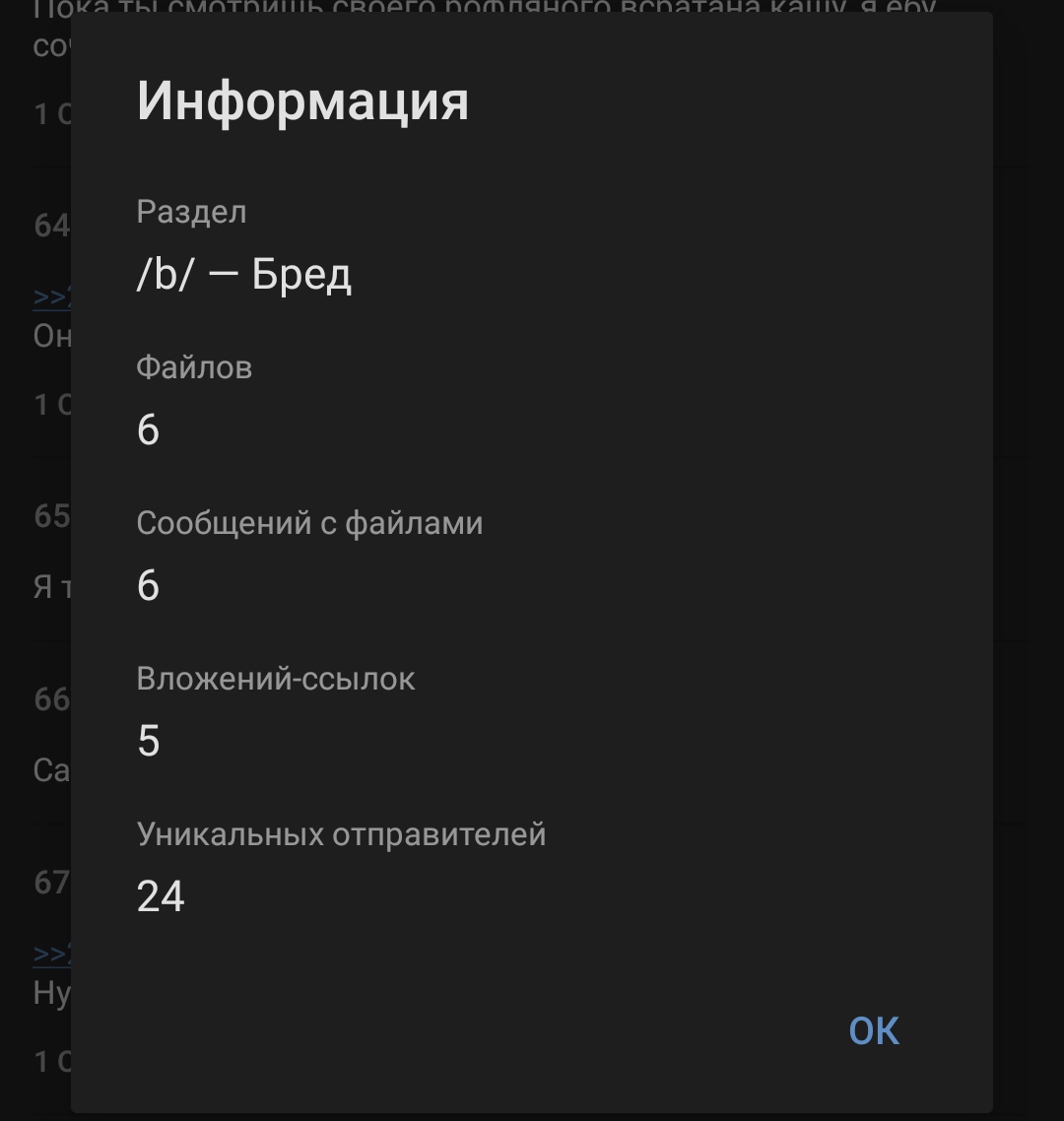1064x1121 pixels.
Task: Confirm the Информация dialog with OK
Action: pyautogui.click(x=874, y=1030)
